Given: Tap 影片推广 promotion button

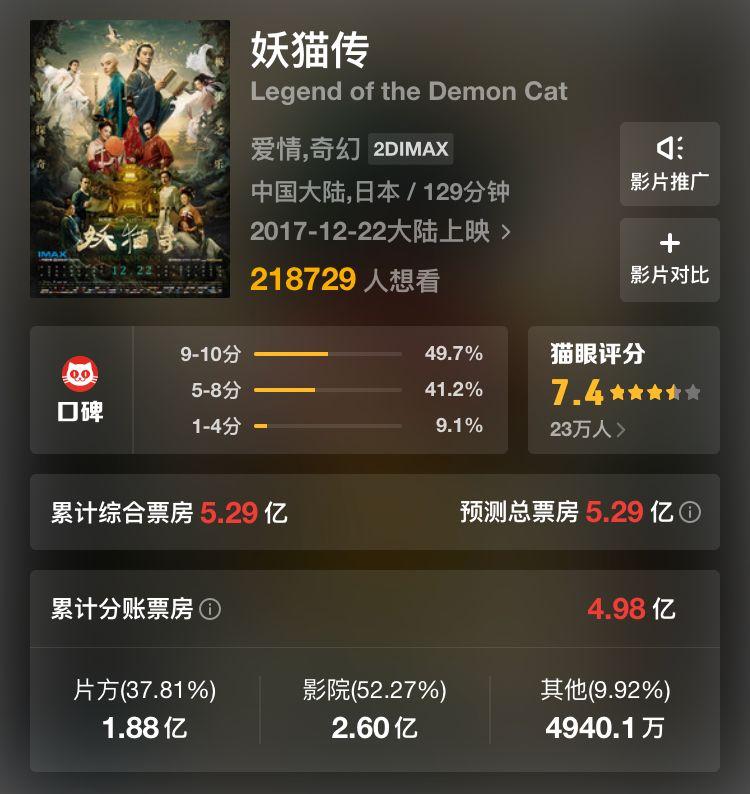Looking at the screenshot, I should (669, 164).
